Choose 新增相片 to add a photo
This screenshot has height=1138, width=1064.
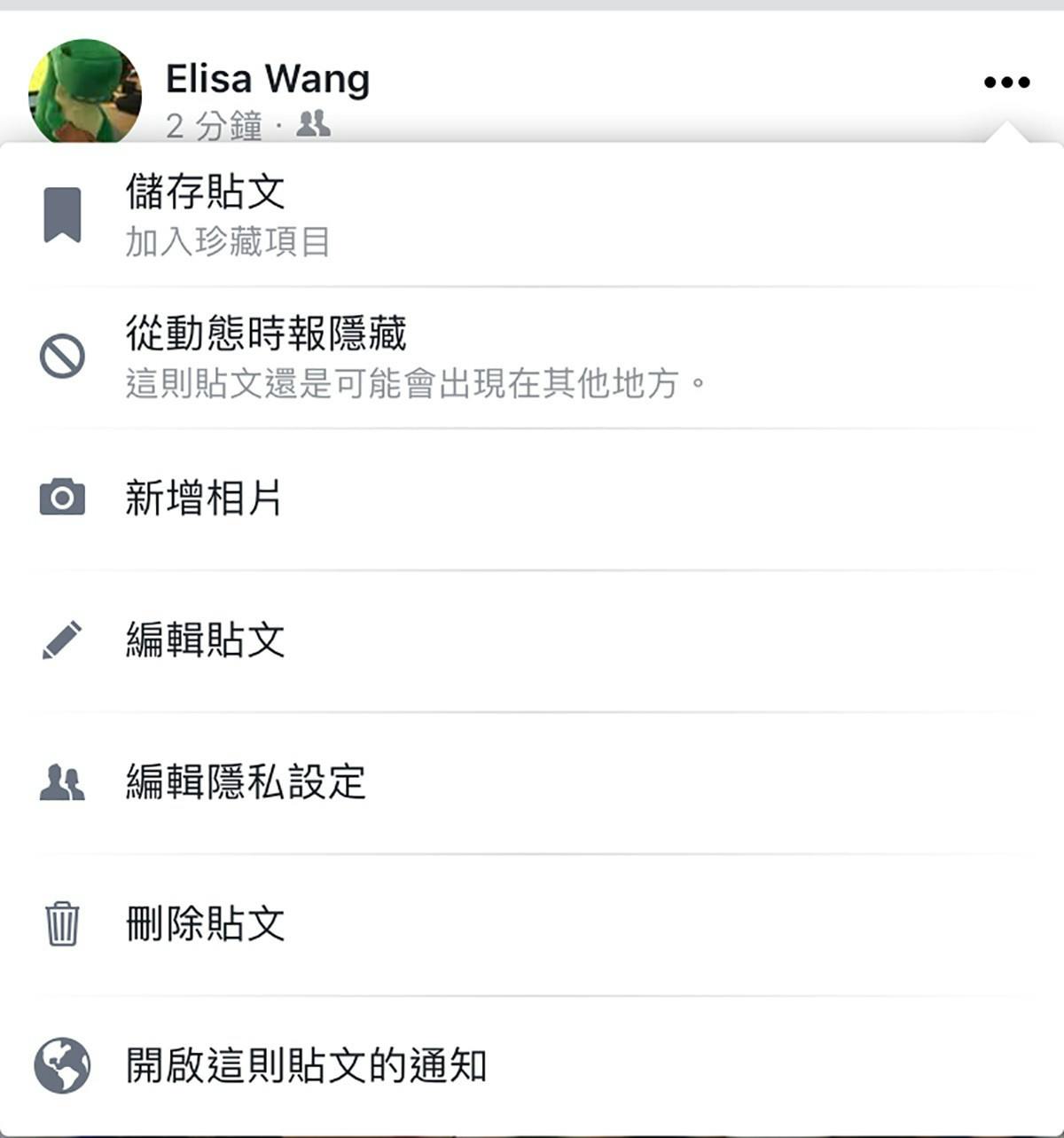pyautogui.click(x=204, y=498)
